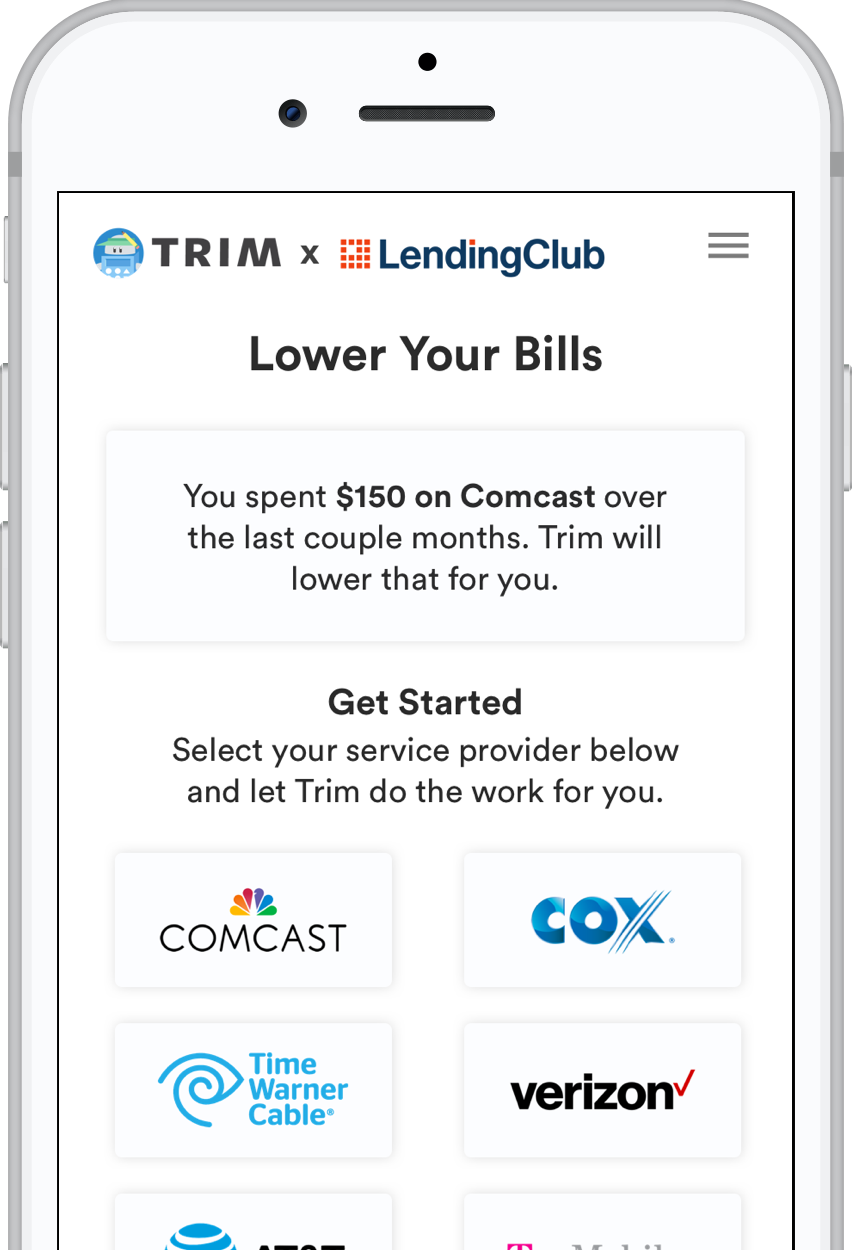Click the Get Started heading text
The width and height of the screenshot is (852, 1250).
point(425,702)
